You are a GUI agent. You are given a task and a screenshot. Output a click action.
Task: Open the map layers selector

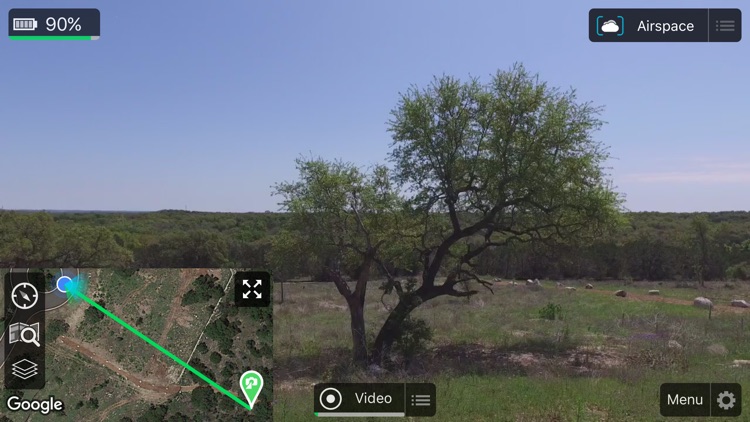click(x=25, y=370)
